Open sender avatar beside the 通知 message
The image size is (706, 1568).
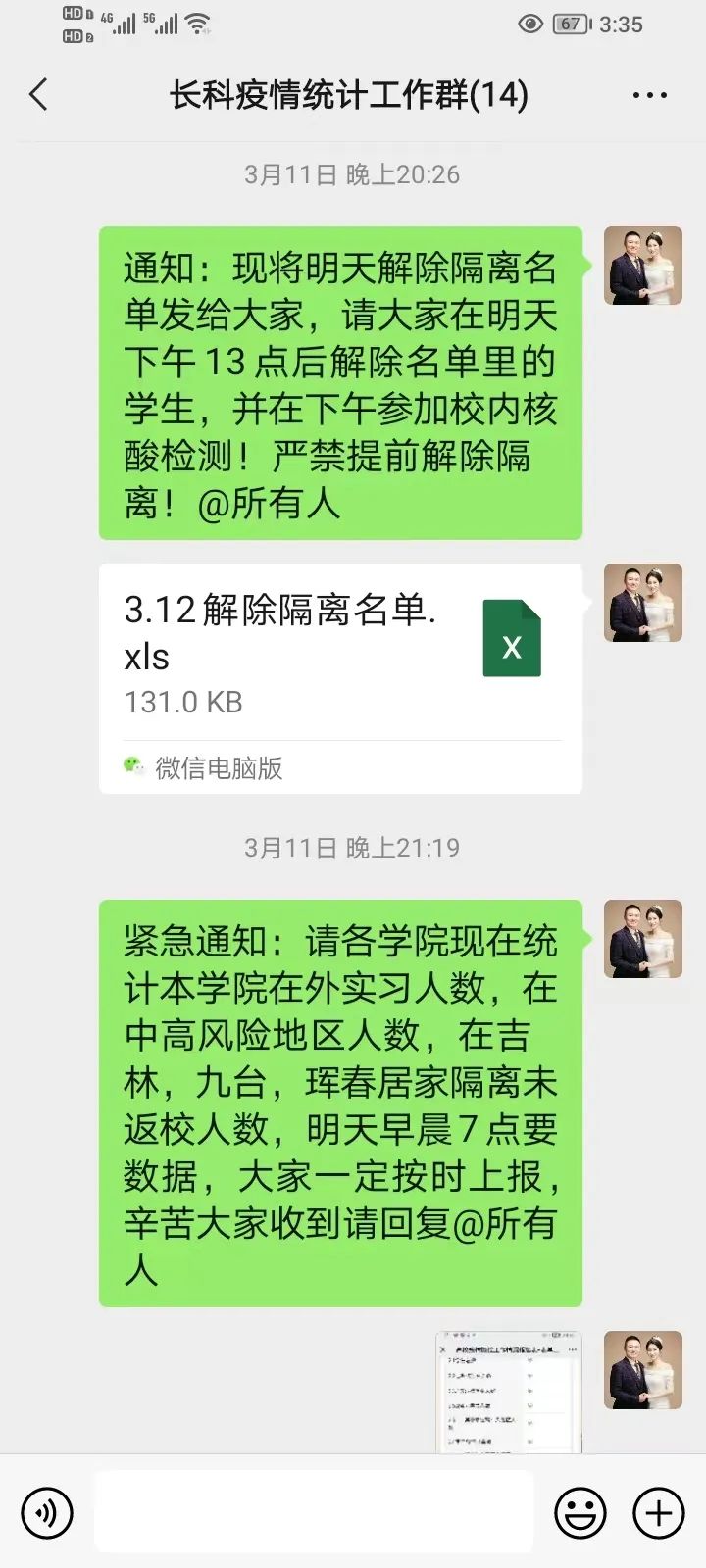[643, 266]
